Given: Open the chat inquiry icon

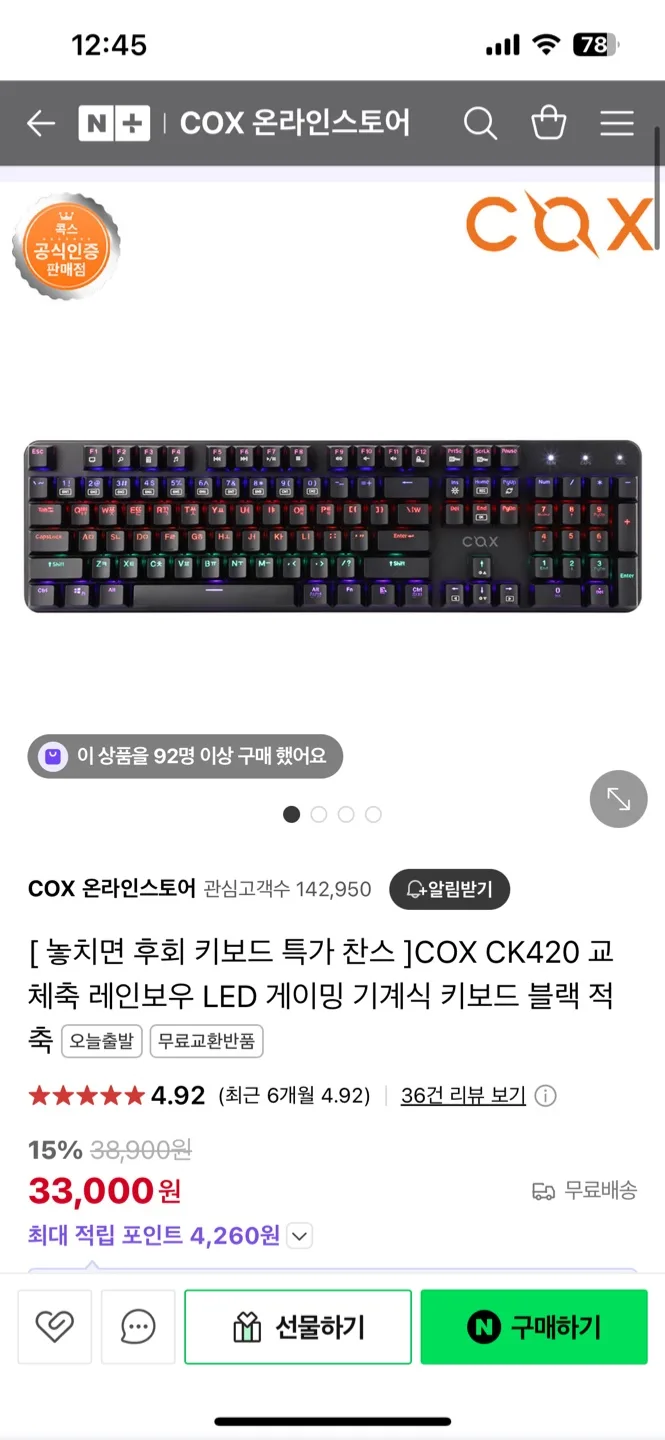Looking at the screenshot, I should click(138, 1327).
